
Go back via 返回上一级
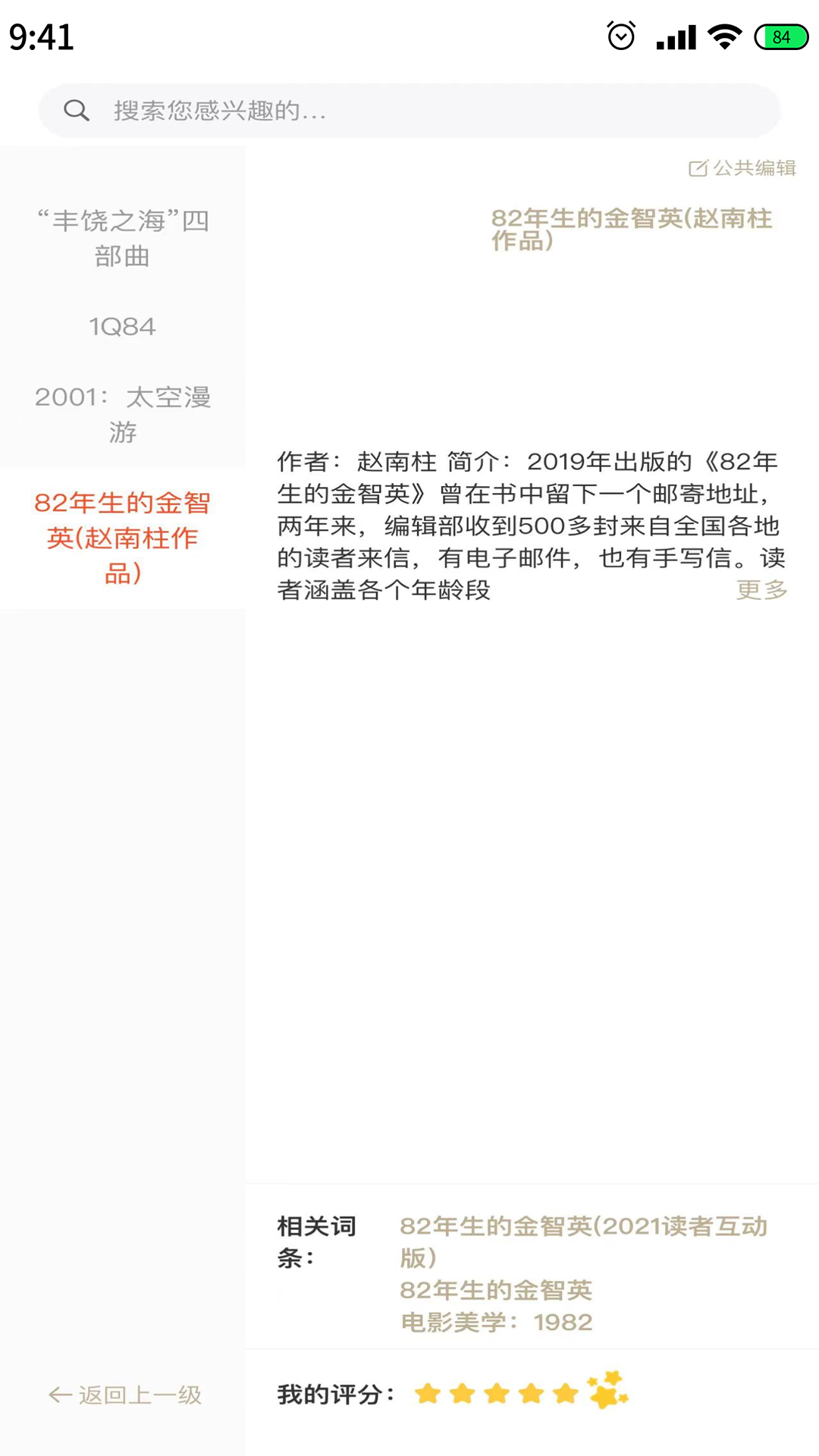tap(125, 1395)
